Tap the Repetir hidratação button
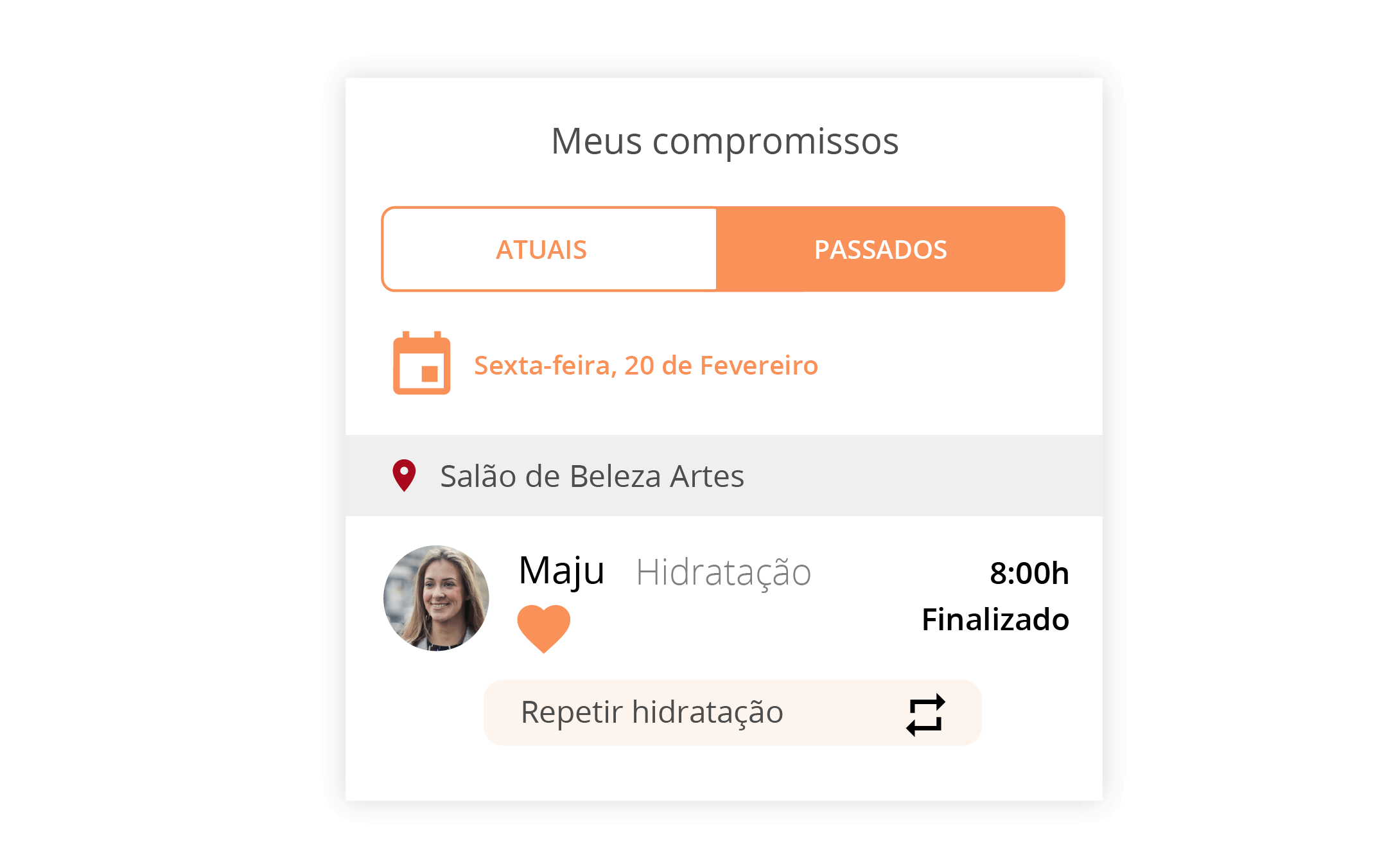1400x857 pixels. (x=732, y=712)
